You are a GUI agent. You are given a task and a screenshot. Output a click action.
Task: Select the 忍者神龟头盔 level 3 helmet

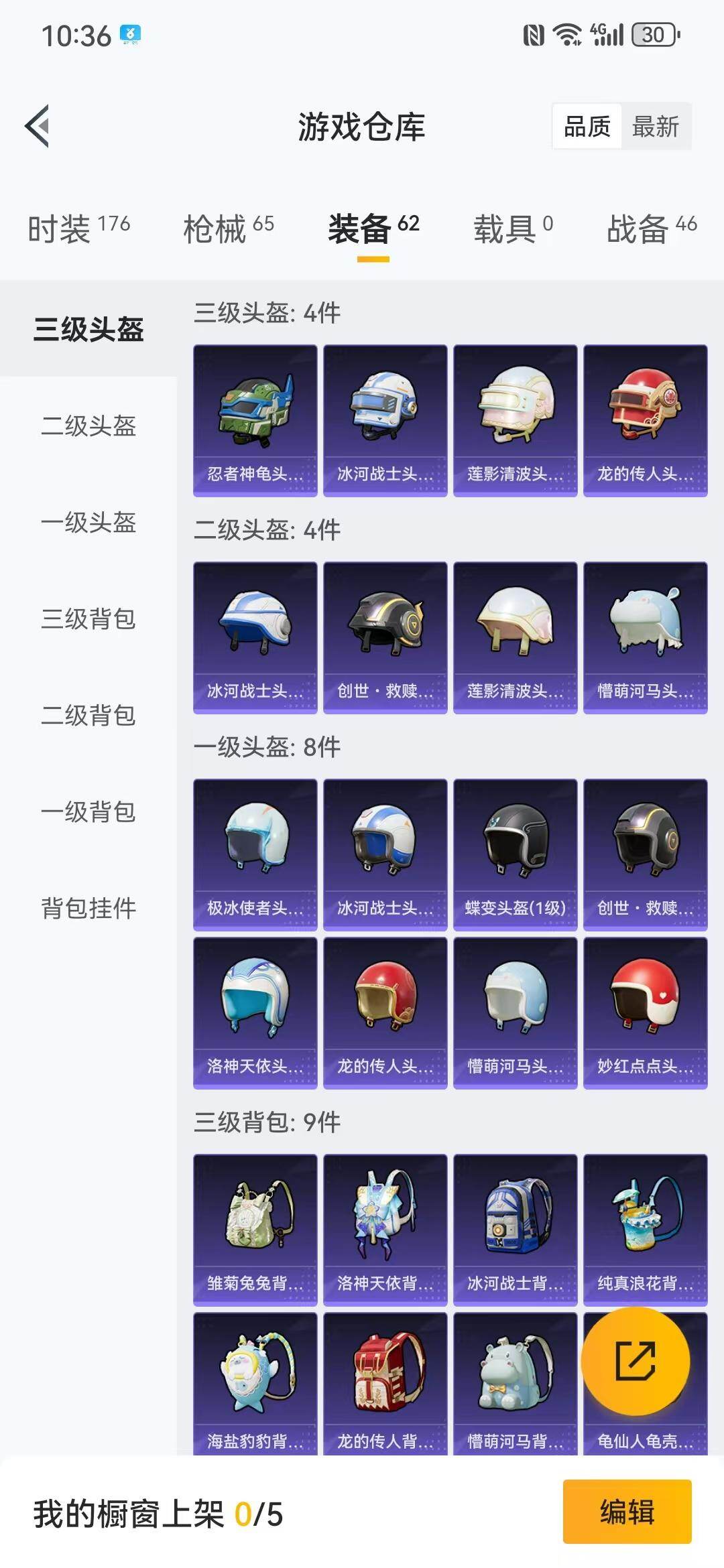click(x=255, y=419)
